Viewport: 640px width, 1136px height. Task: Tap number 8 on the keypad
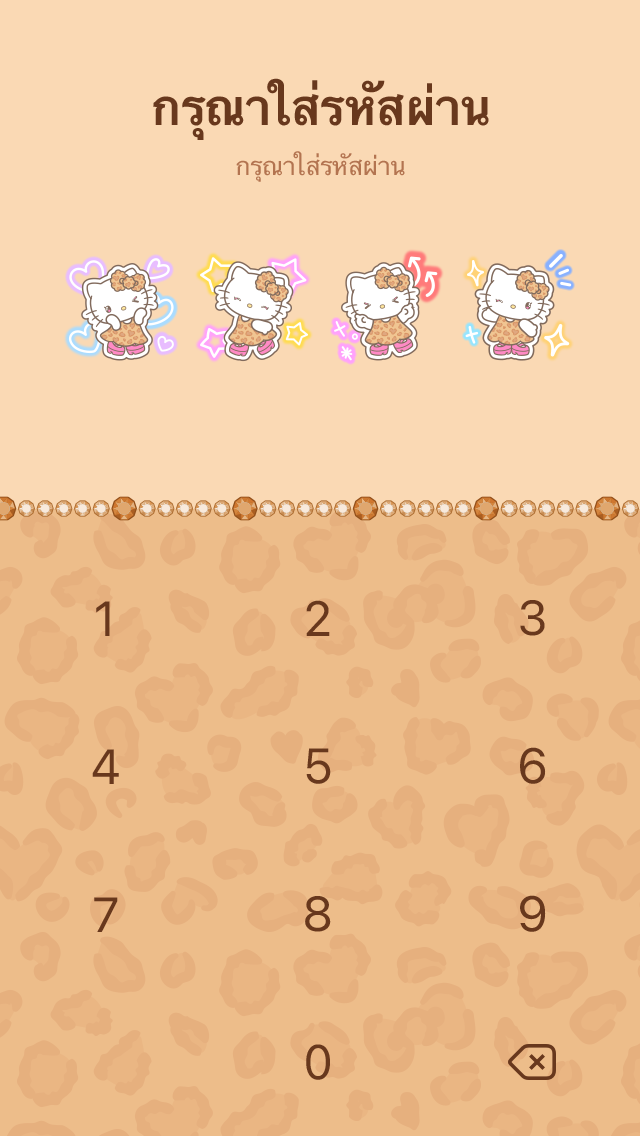tap(318, 915)
